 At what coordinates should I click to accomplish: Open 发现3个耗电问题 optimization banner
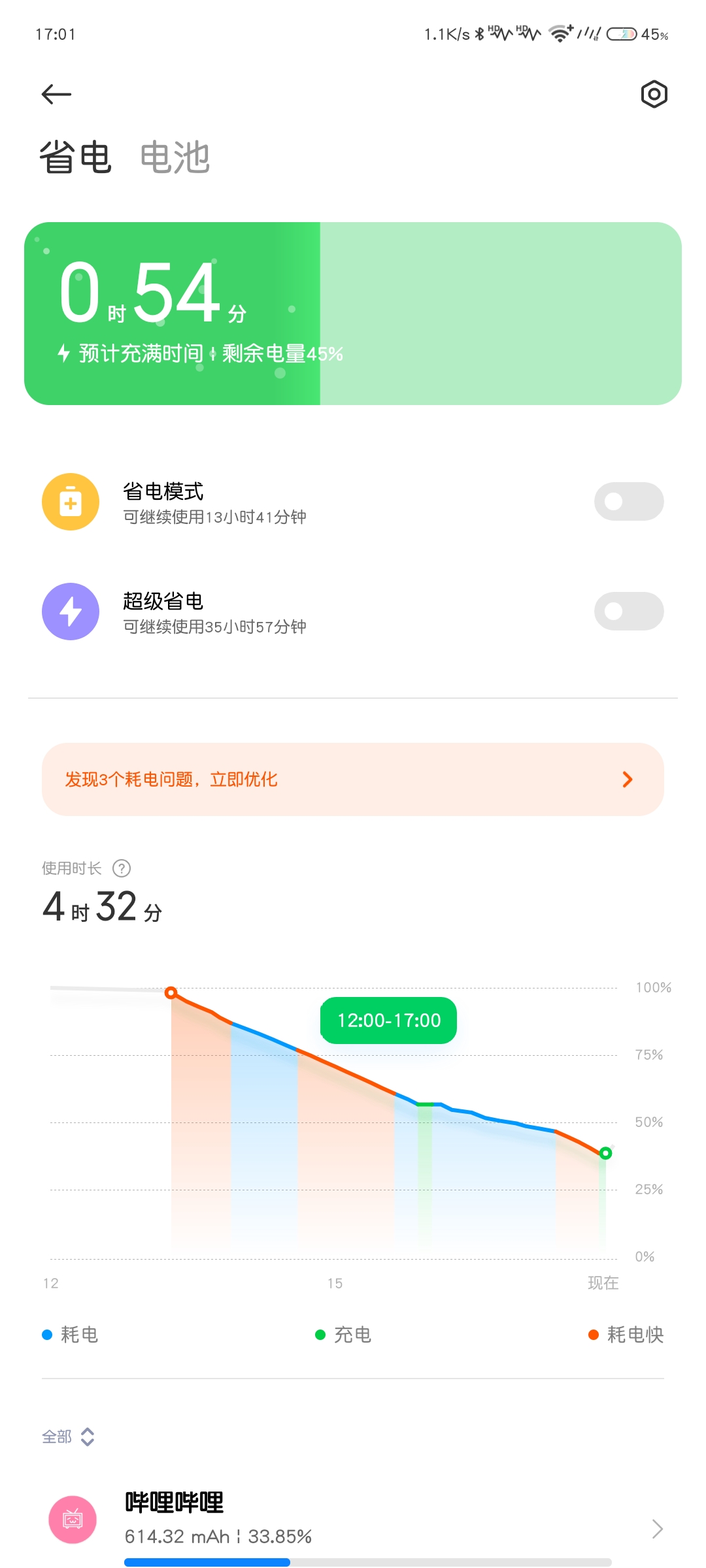tap(353, 779)
